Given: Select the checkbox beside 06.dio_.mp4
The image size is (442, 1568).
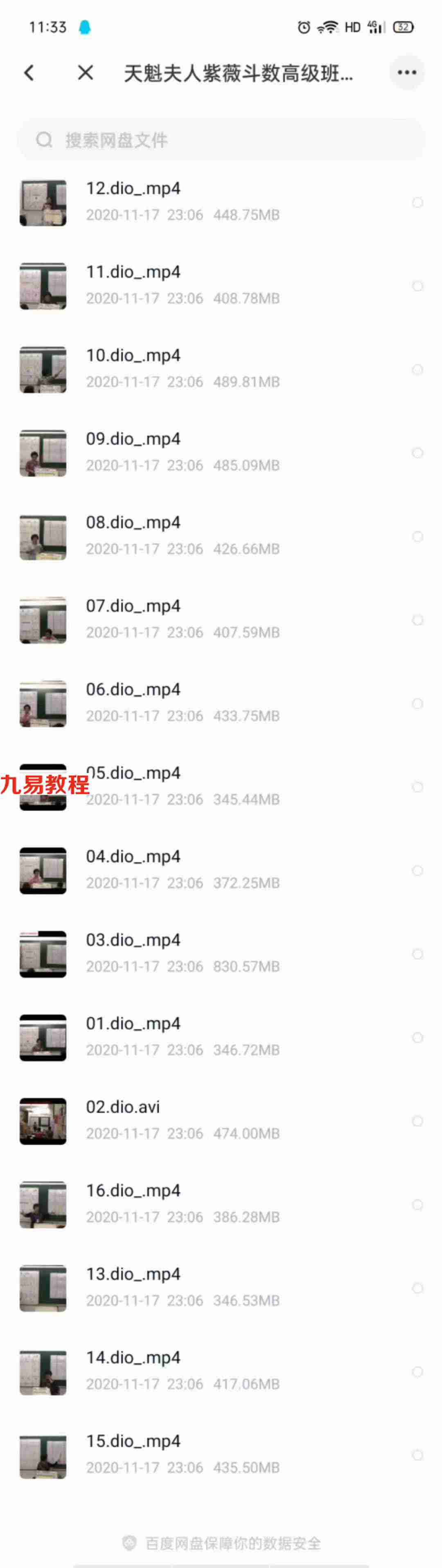Looking at the screenshot, I should click(417, 704).
